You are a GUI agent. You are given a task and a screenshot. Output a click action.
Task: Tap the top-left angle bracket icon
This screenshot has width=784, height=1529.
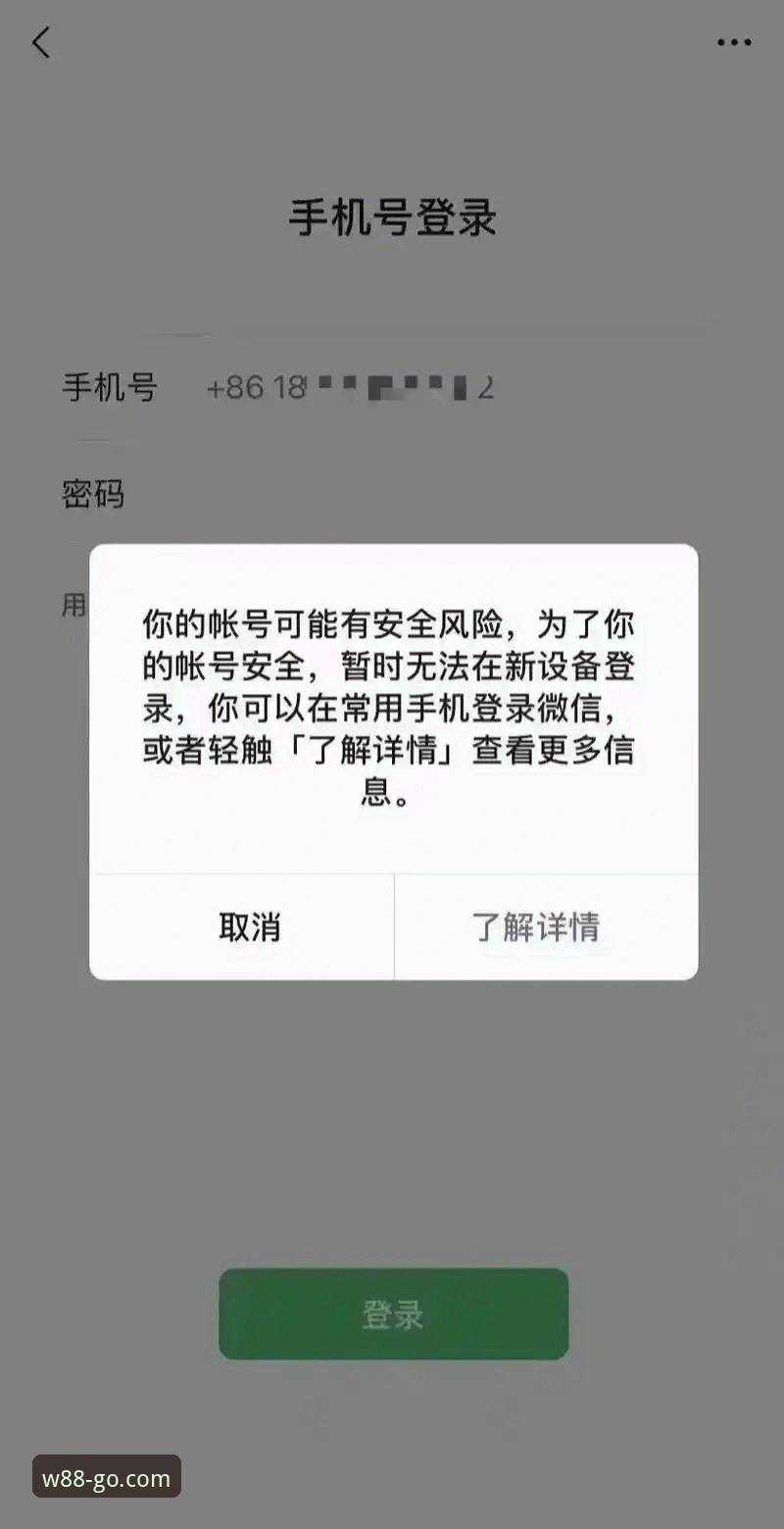[41, 42]
